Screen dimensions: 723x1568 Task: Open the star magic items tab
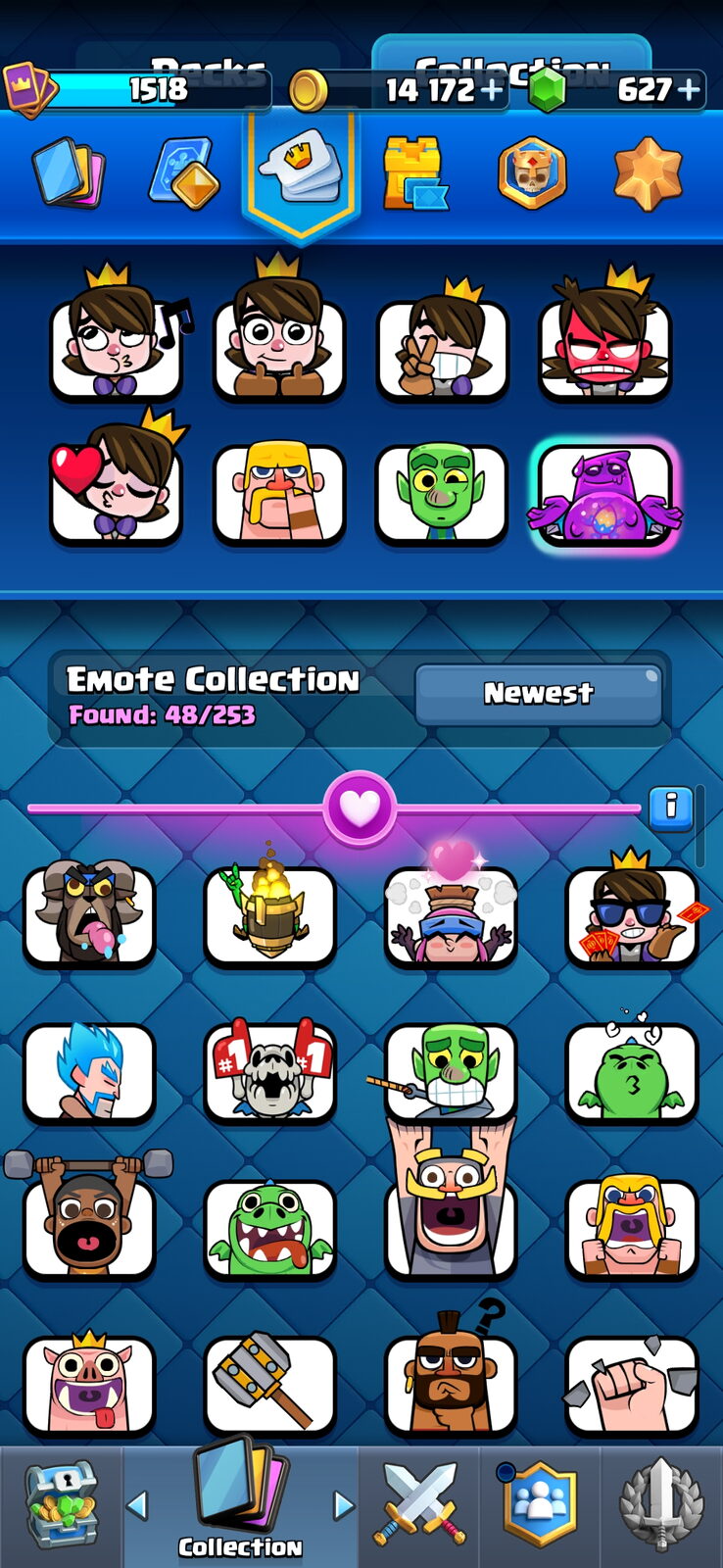click(647, 174)
